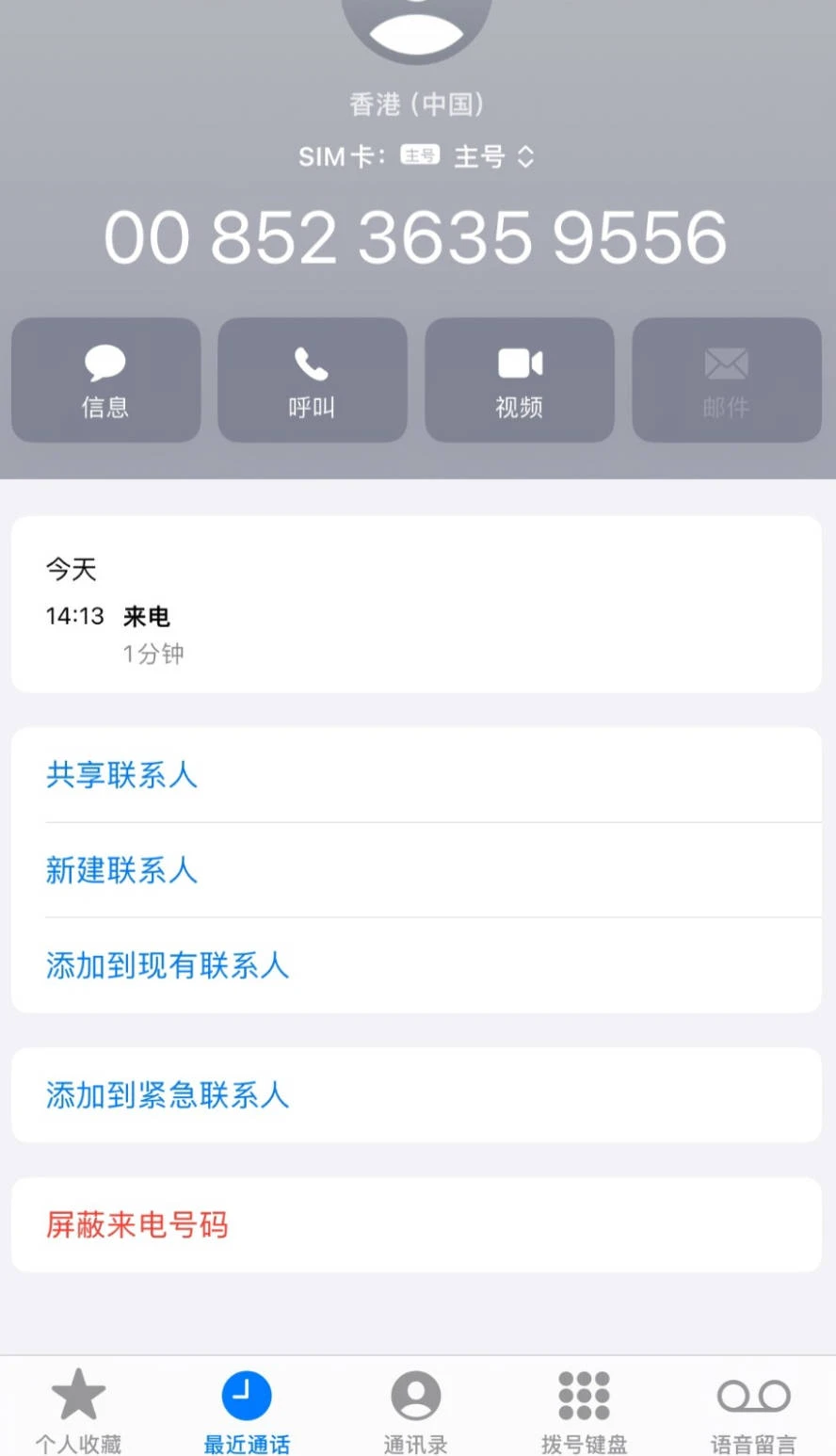Open the 拨号键盘 tab

tap(584, 1409)
